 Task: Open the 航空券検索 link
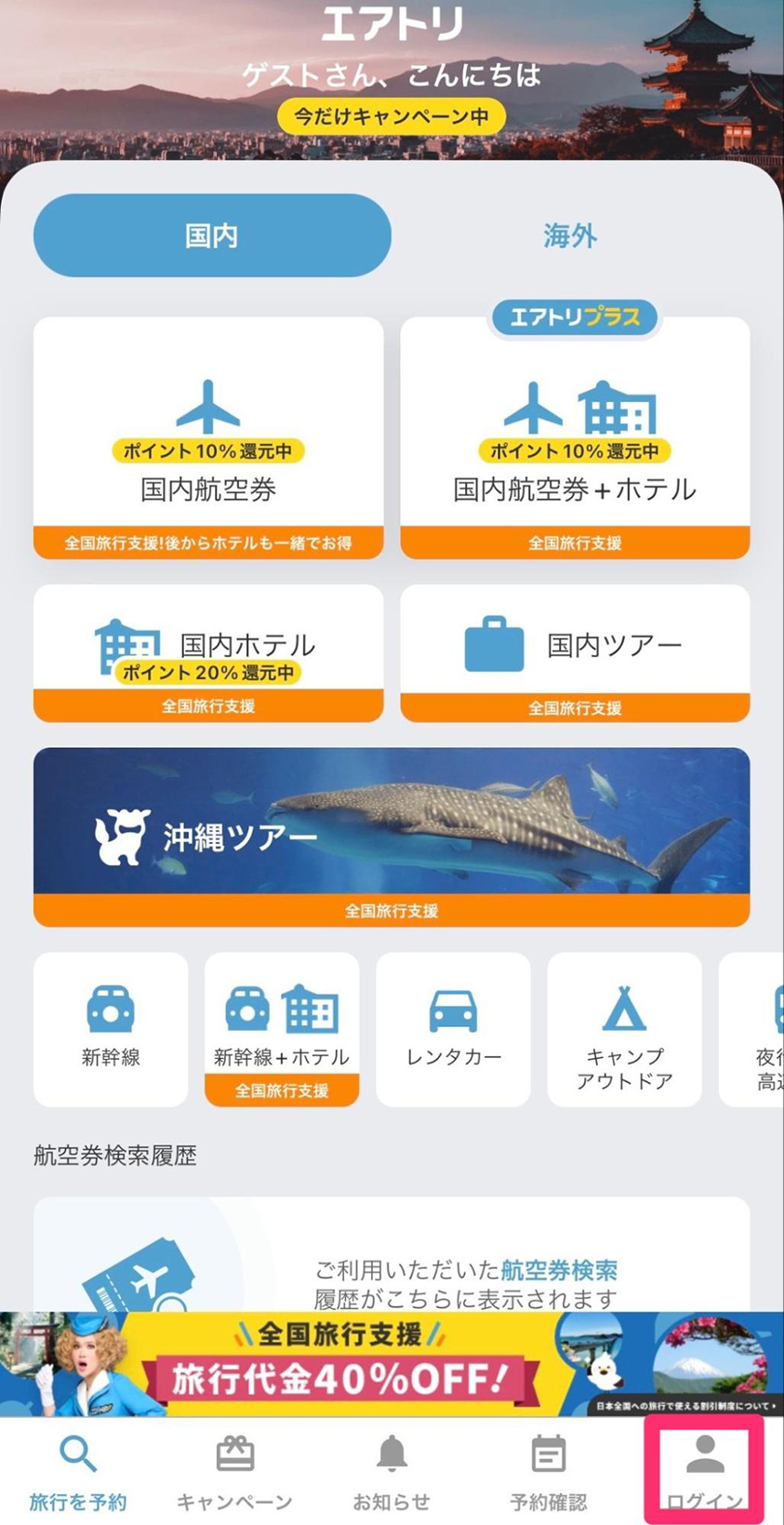click(559, 1270)
